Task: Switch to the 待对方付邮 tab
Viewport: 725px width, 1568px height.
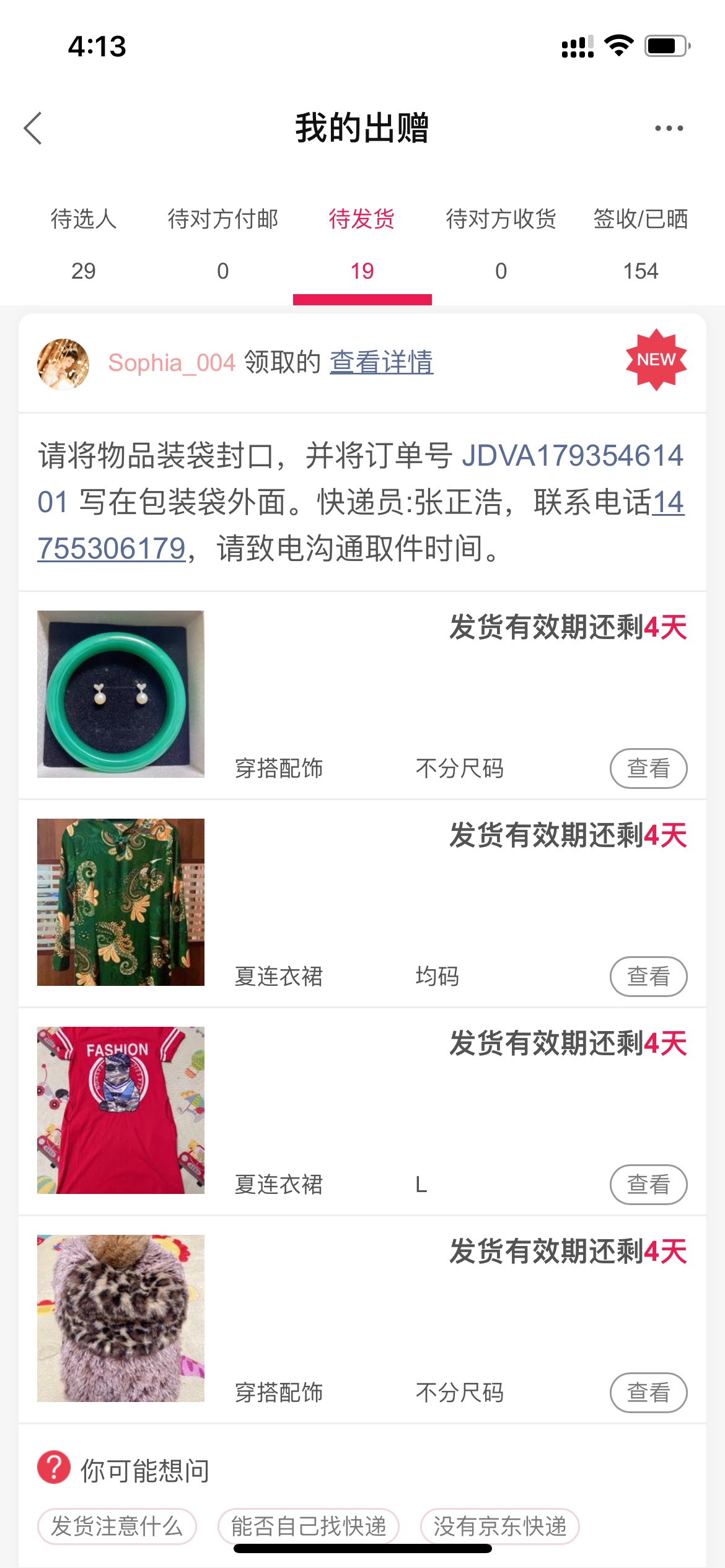Action: [x=223, y=244]
